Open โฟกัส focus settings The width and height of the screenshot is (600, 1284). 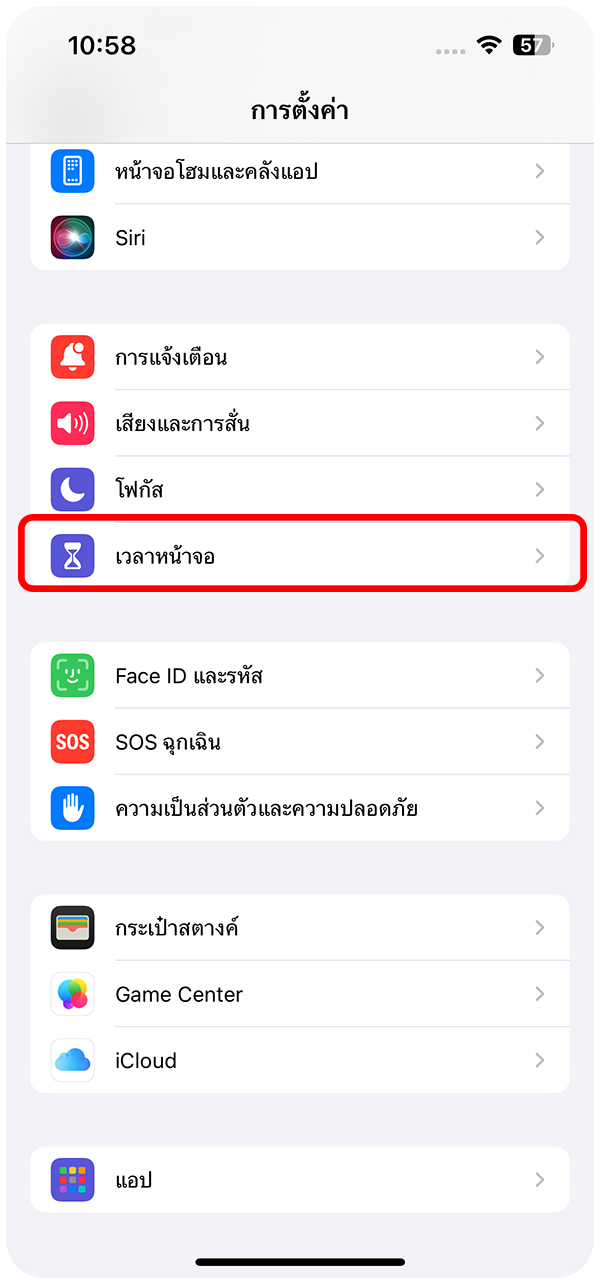coord(300,490)
